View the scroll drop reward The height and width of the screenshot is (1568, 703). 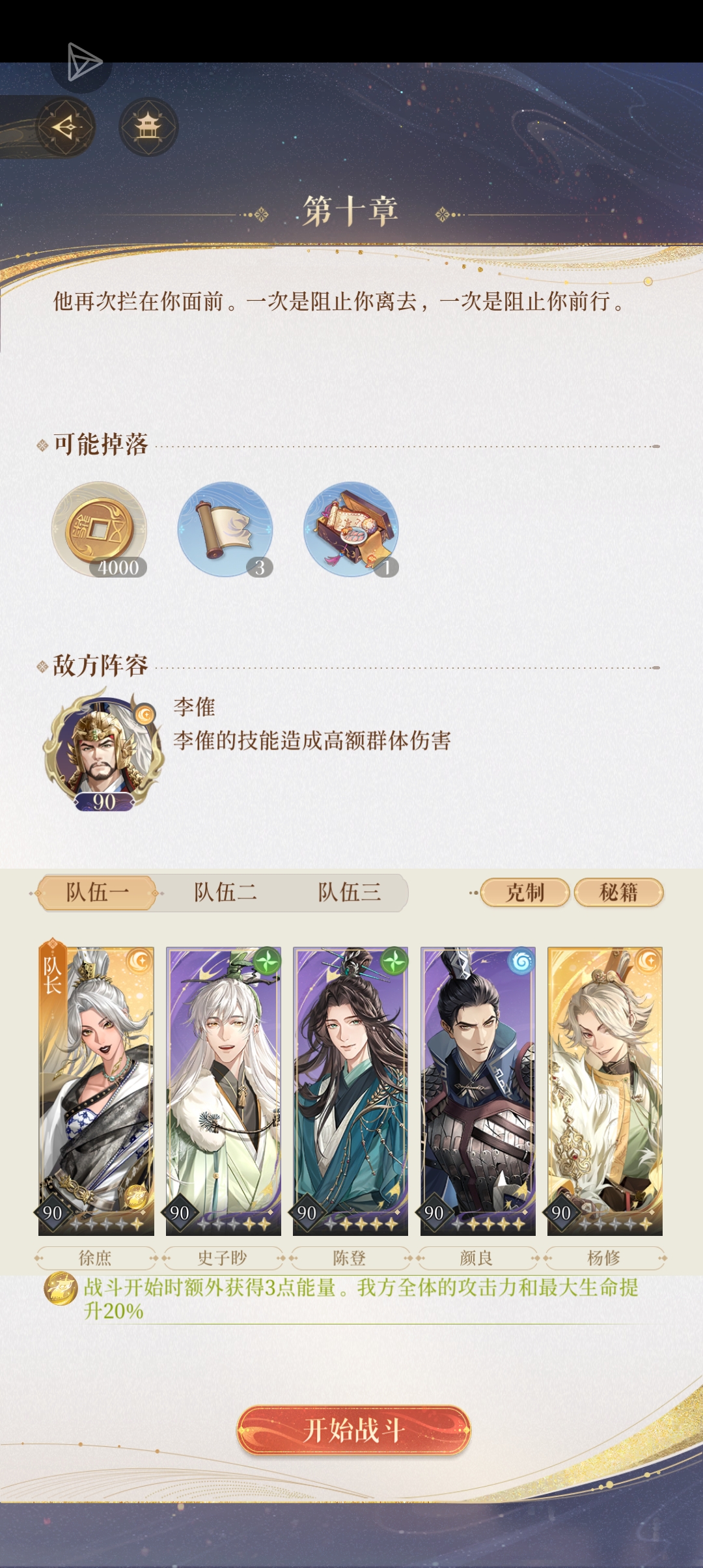[x=225, y=529]
